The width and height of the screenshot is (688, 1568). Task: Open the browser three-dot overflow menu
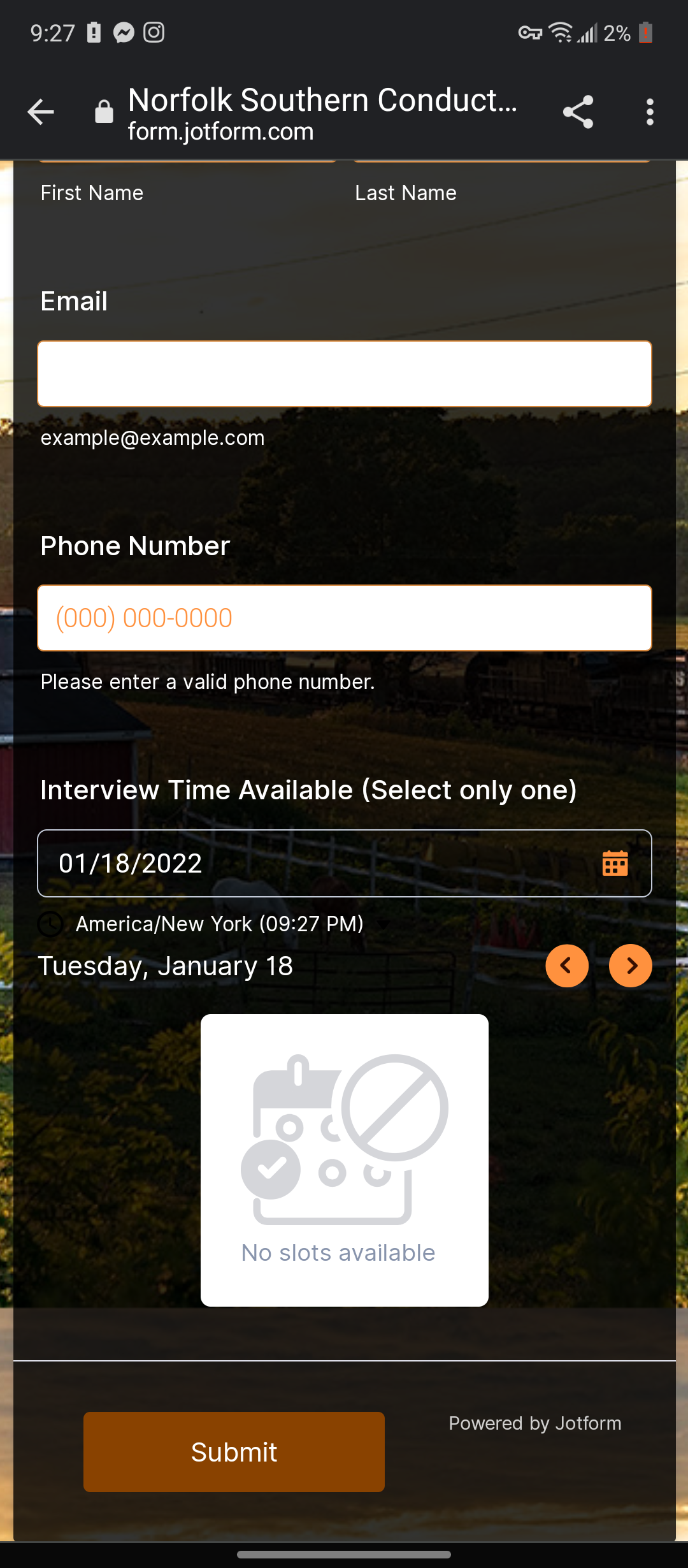tap(649, 111)
